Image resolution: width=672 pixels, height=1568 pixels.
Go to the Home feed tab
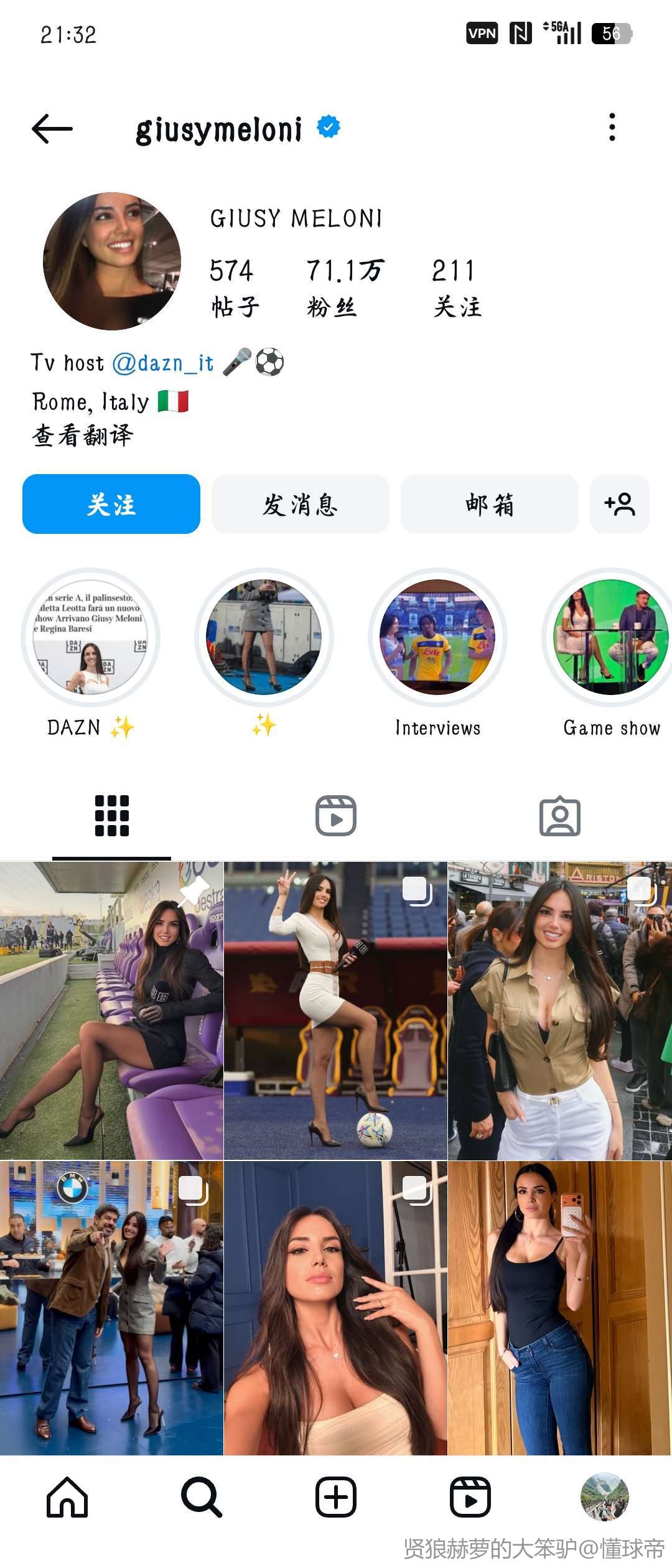click(67, 1497)
